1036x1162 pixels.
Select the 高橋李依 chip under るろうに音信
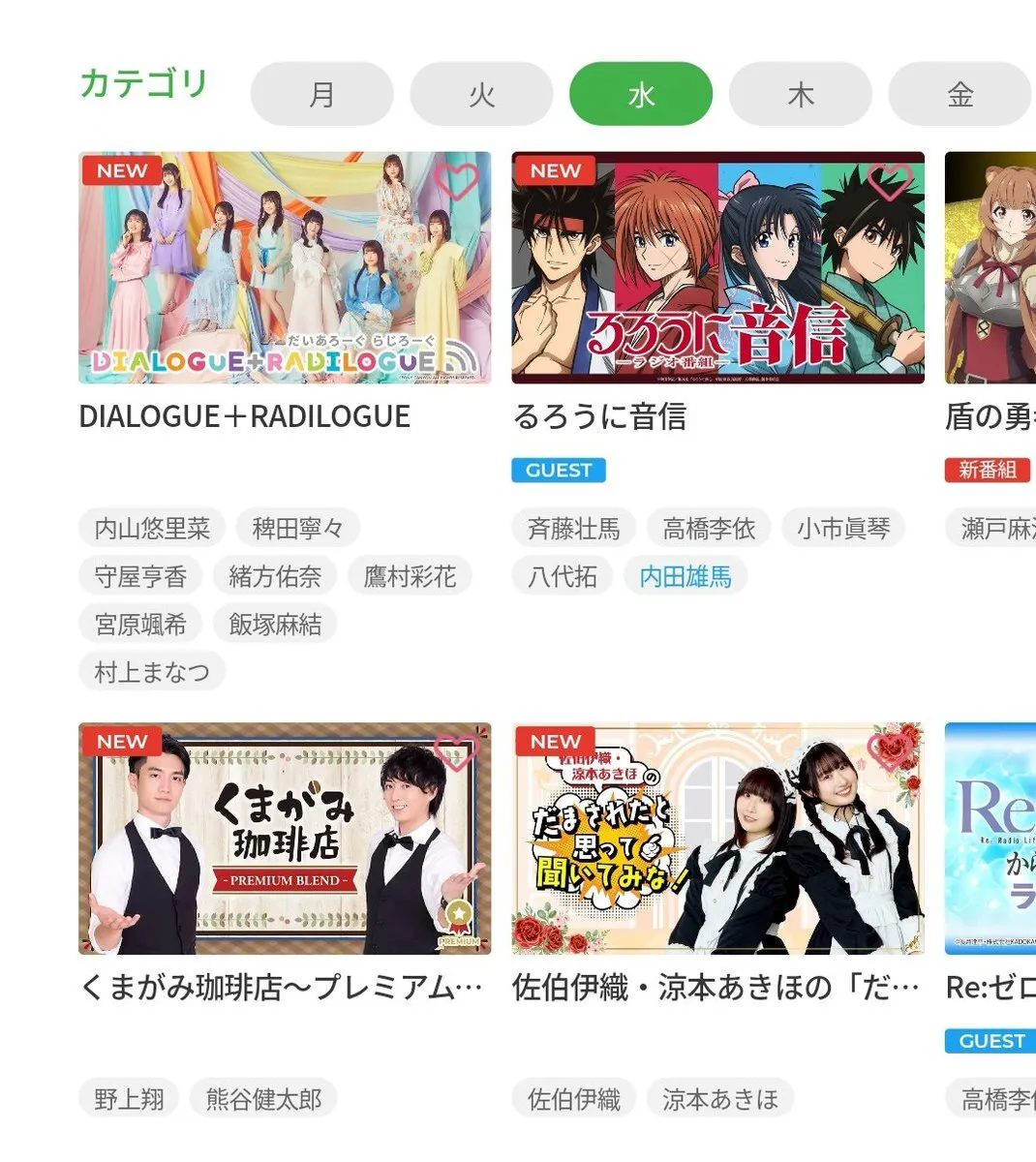point(709,529)
